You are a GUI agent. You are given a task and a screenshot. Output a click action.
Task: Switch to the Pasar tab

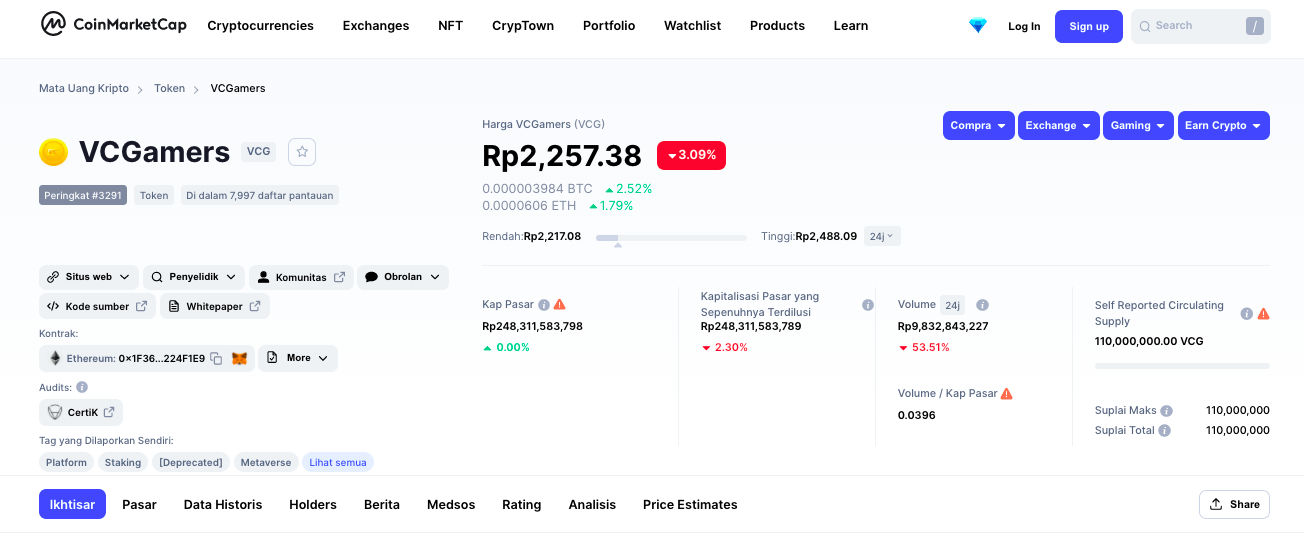pyautogui.click(x=139, y=504)
